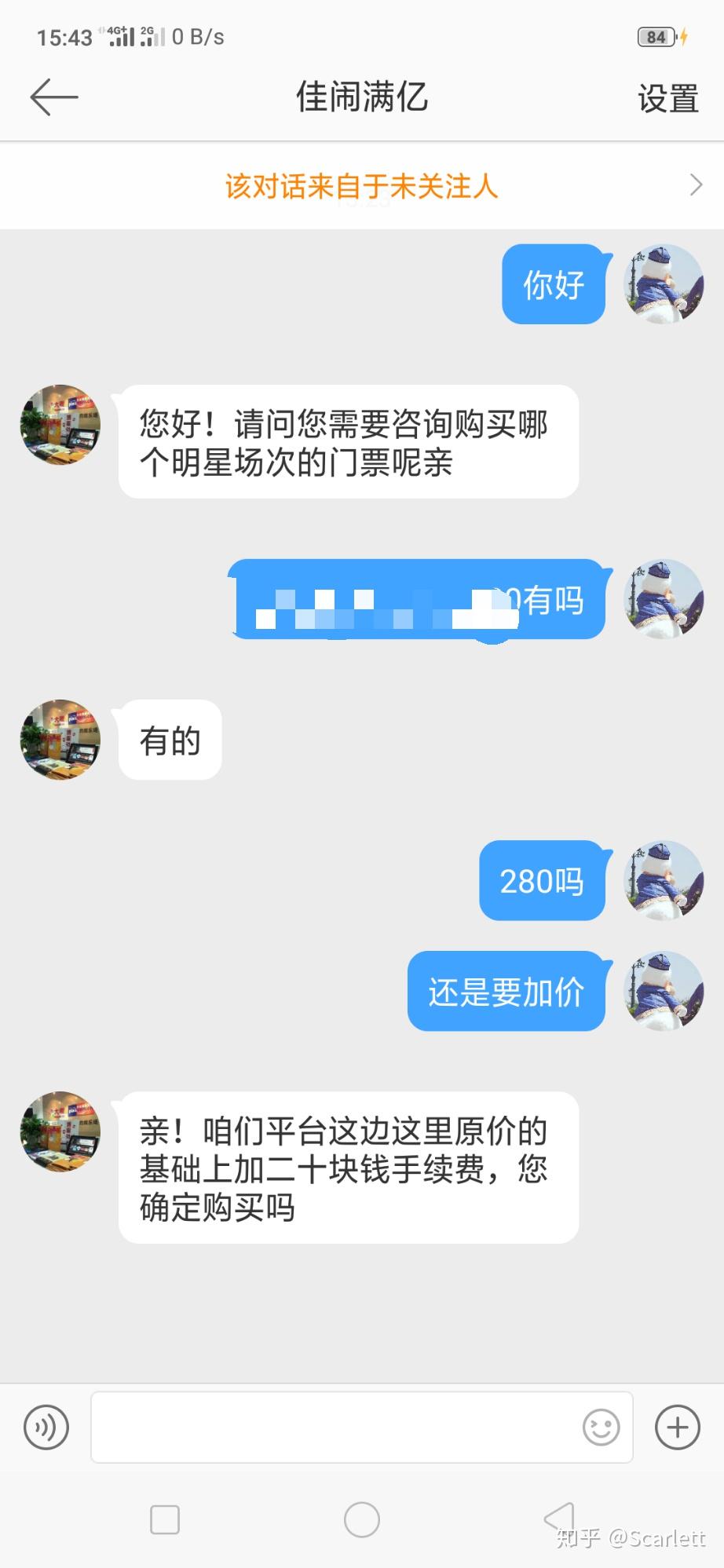Go back using the top arrow
This screenshot has height=1568, width=724.
(53, 97)
